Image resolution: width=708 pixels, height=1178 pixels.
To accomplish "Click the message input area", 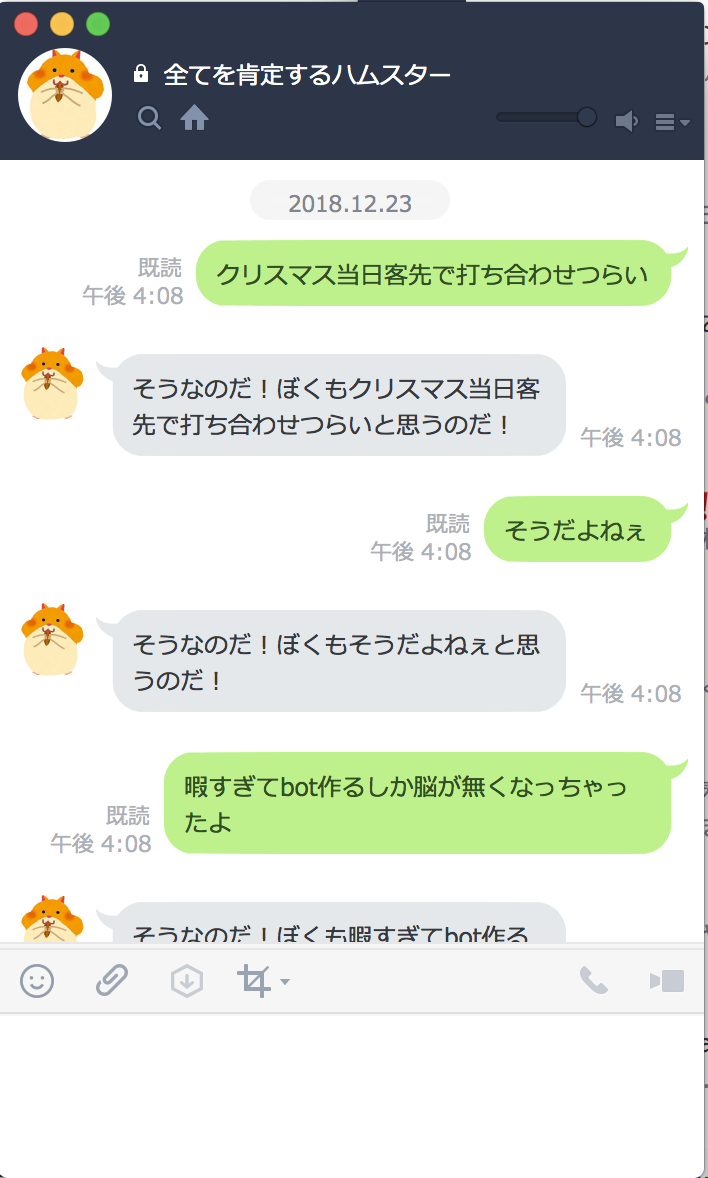I will (350, 1090).
